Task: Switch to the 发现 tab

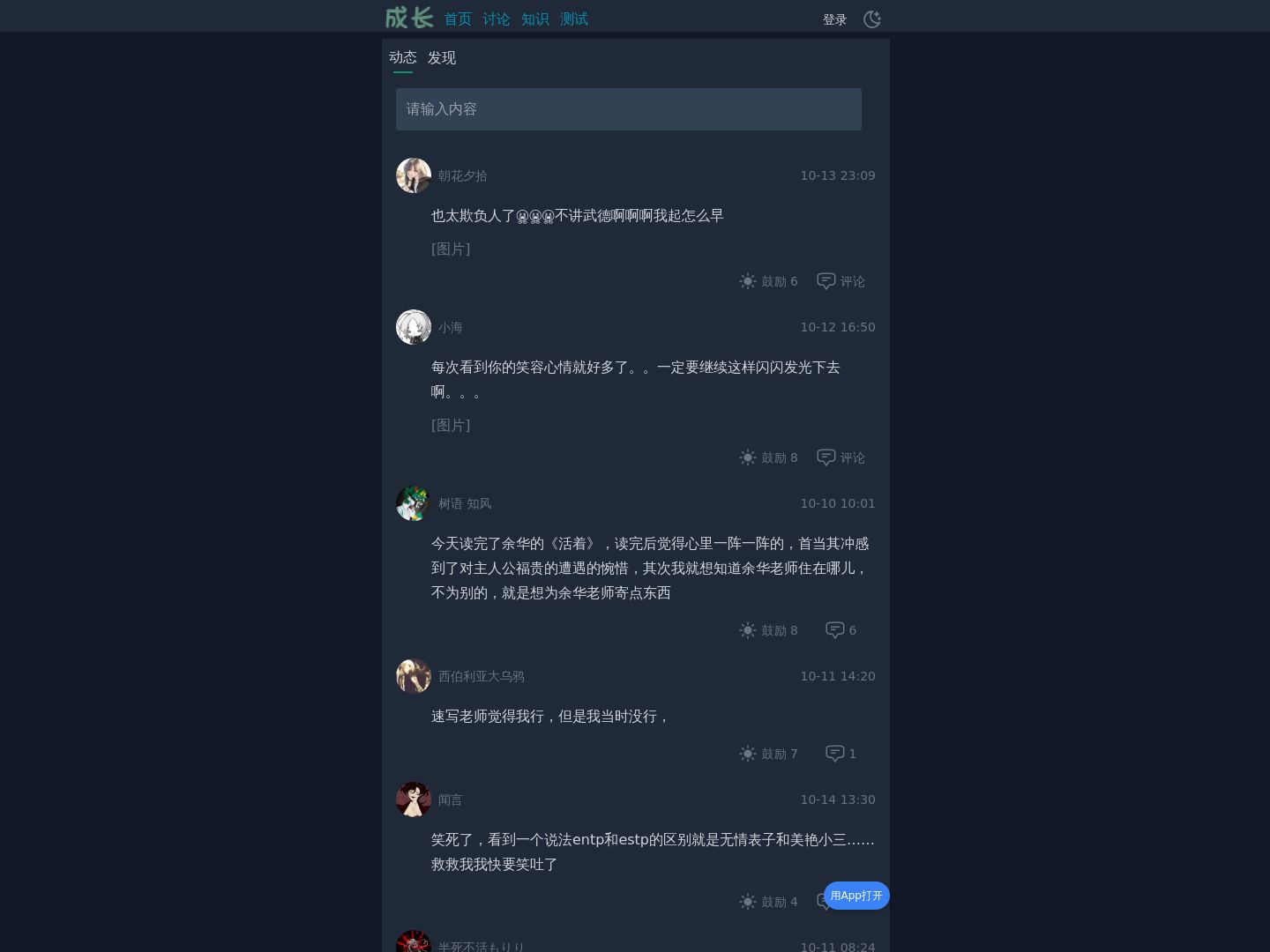Action: [x=442, y=58]
